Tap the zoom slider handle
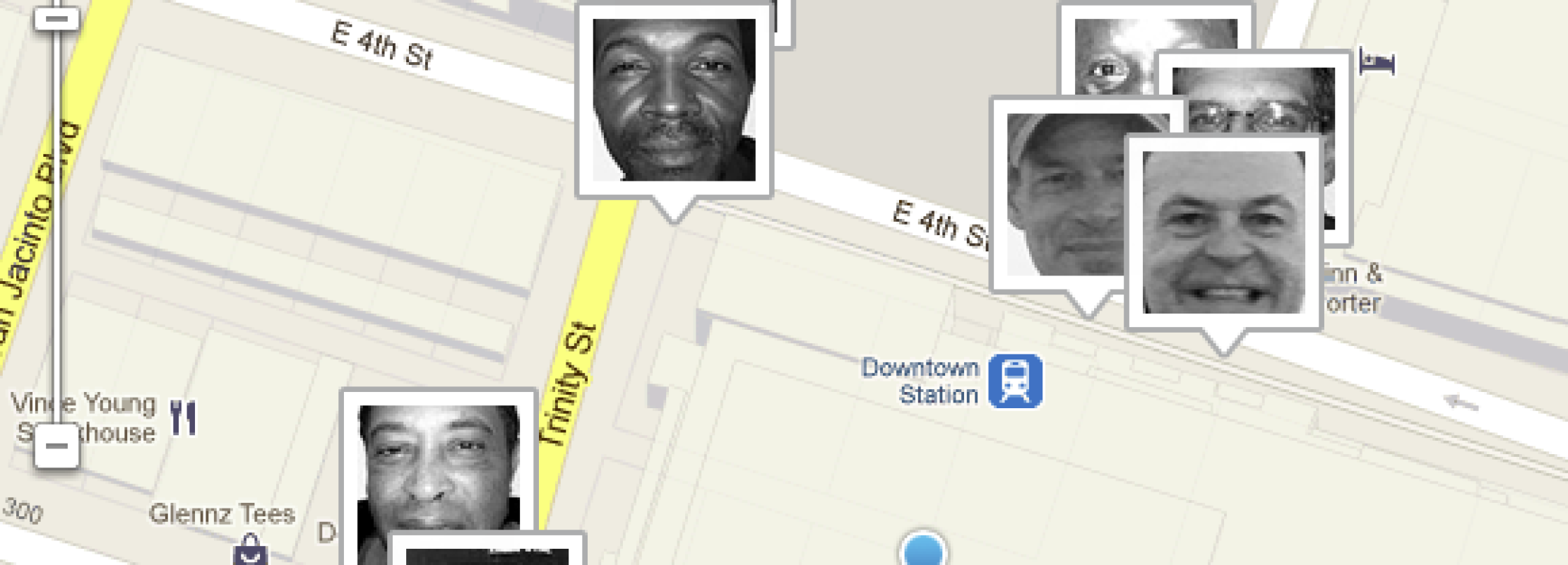The width and height of the screenshot is (1568, 565). coord(57,17)
